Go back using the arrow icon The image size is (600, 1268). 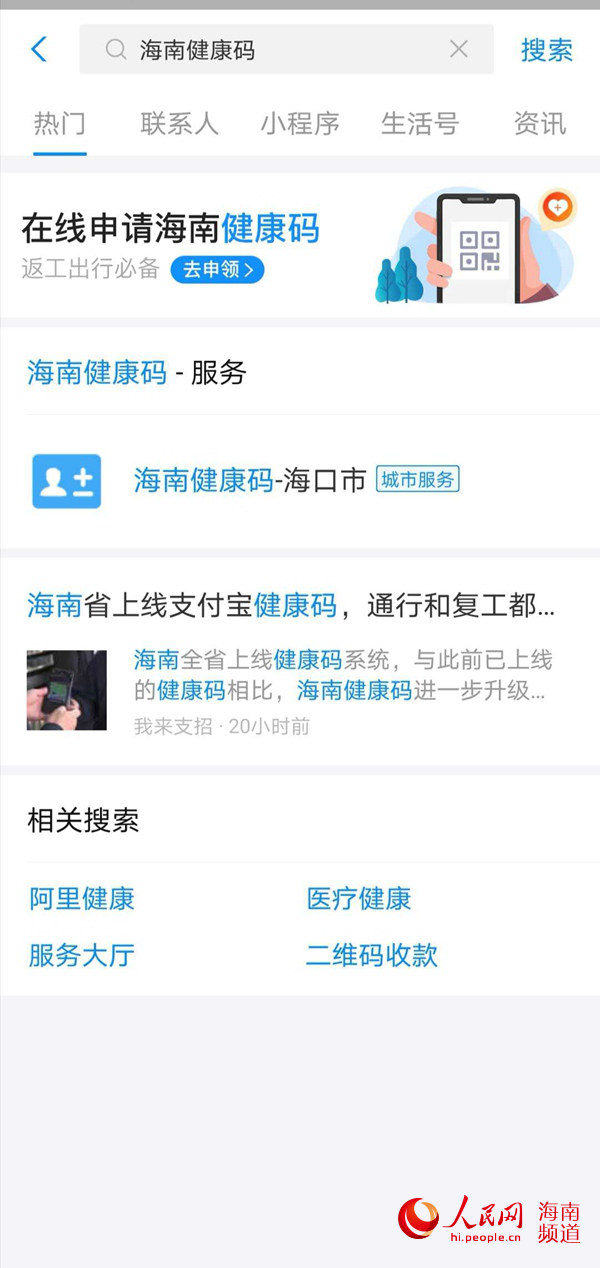[39, 50]
